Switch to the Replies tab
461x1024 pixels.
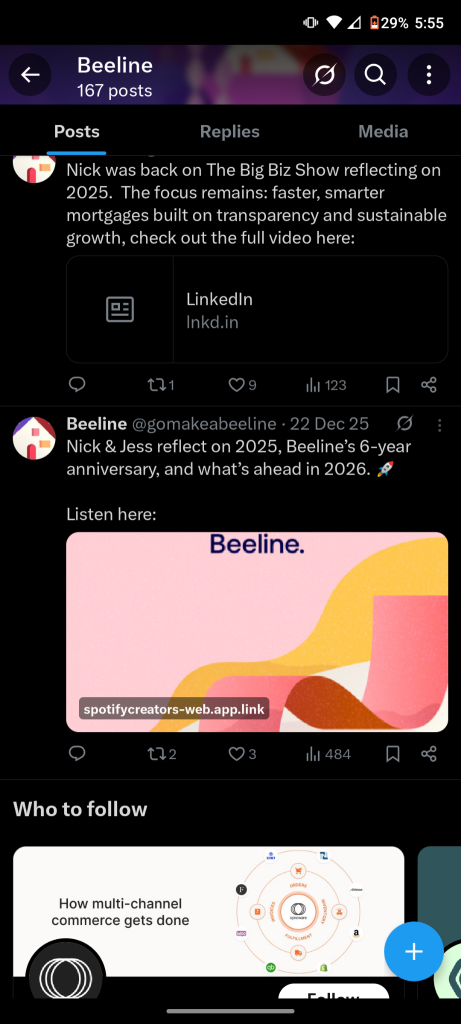pos(230,131)
